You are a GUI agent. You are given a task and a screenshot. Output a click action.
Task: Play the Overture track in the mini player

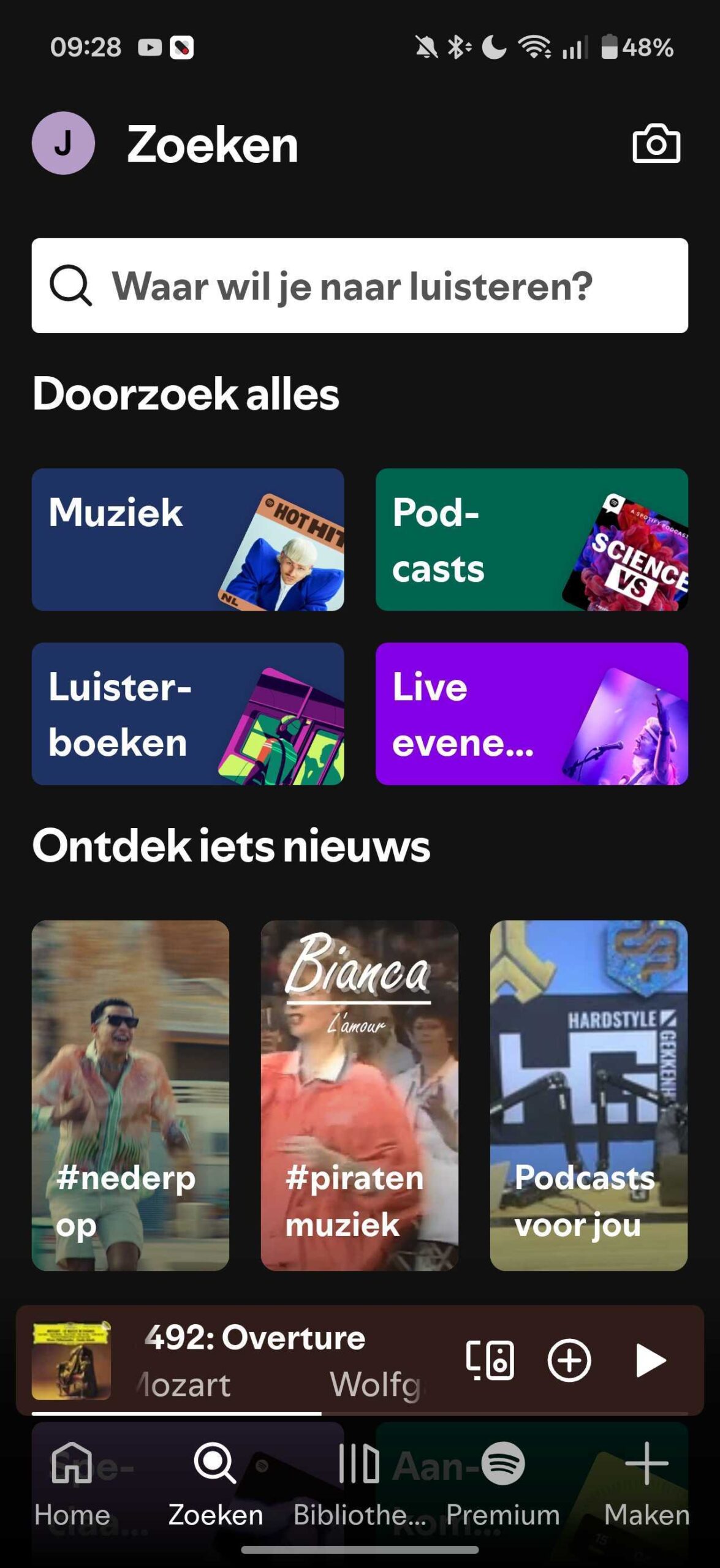pos(650,1360)
